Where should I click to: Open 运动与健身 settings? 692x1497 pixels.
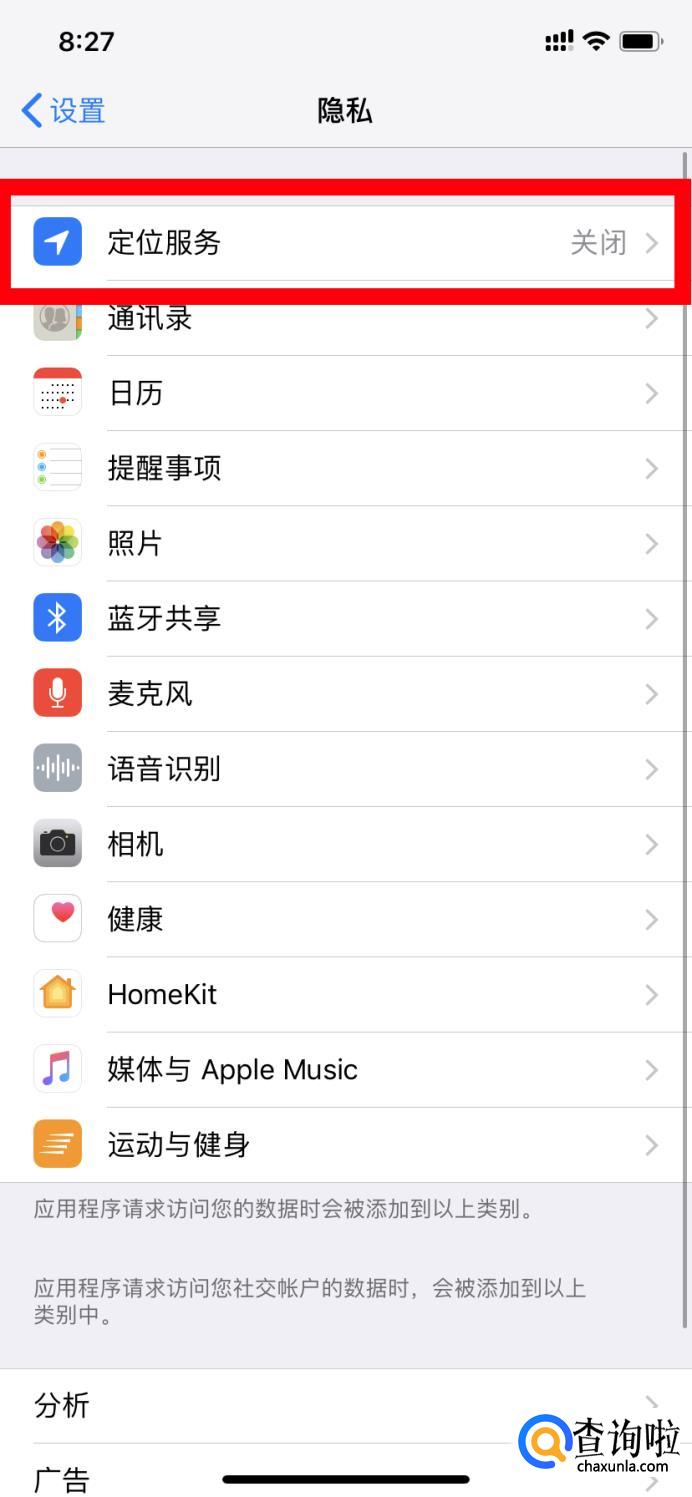pos(344,1145)
